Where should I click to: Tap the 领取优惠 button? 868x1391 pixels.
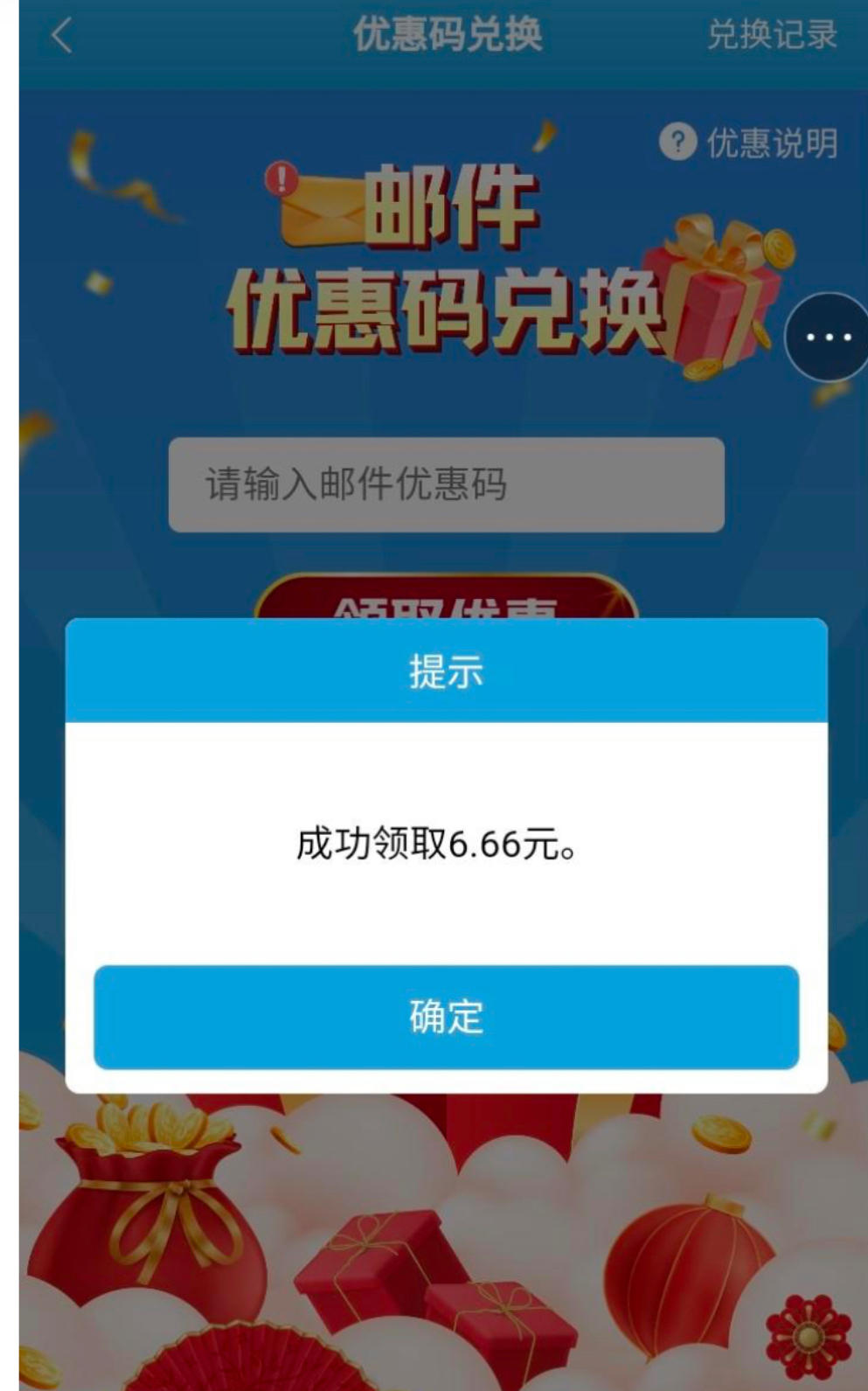click(x=446, y=599)
